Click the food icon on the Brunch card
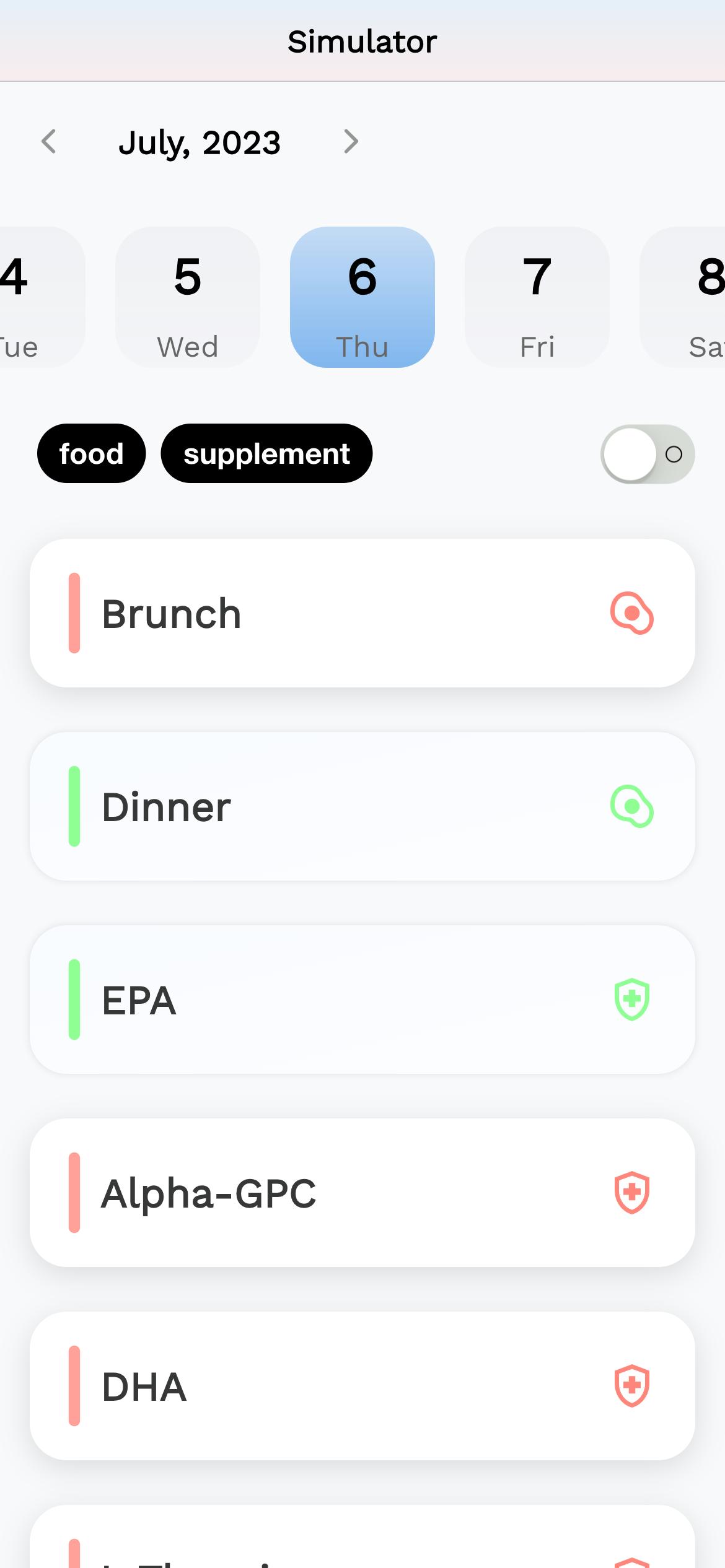This screenshot has height=1568, width=725. point(631,614)
